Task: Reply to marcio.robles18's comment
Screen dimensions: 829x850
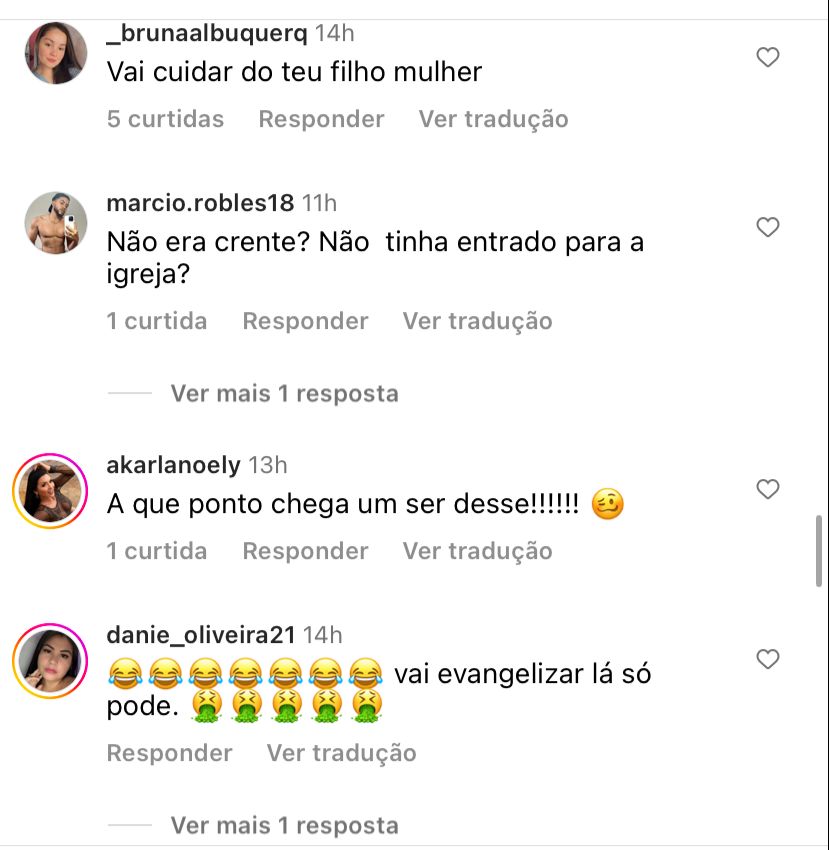Action: pos(305,321)
